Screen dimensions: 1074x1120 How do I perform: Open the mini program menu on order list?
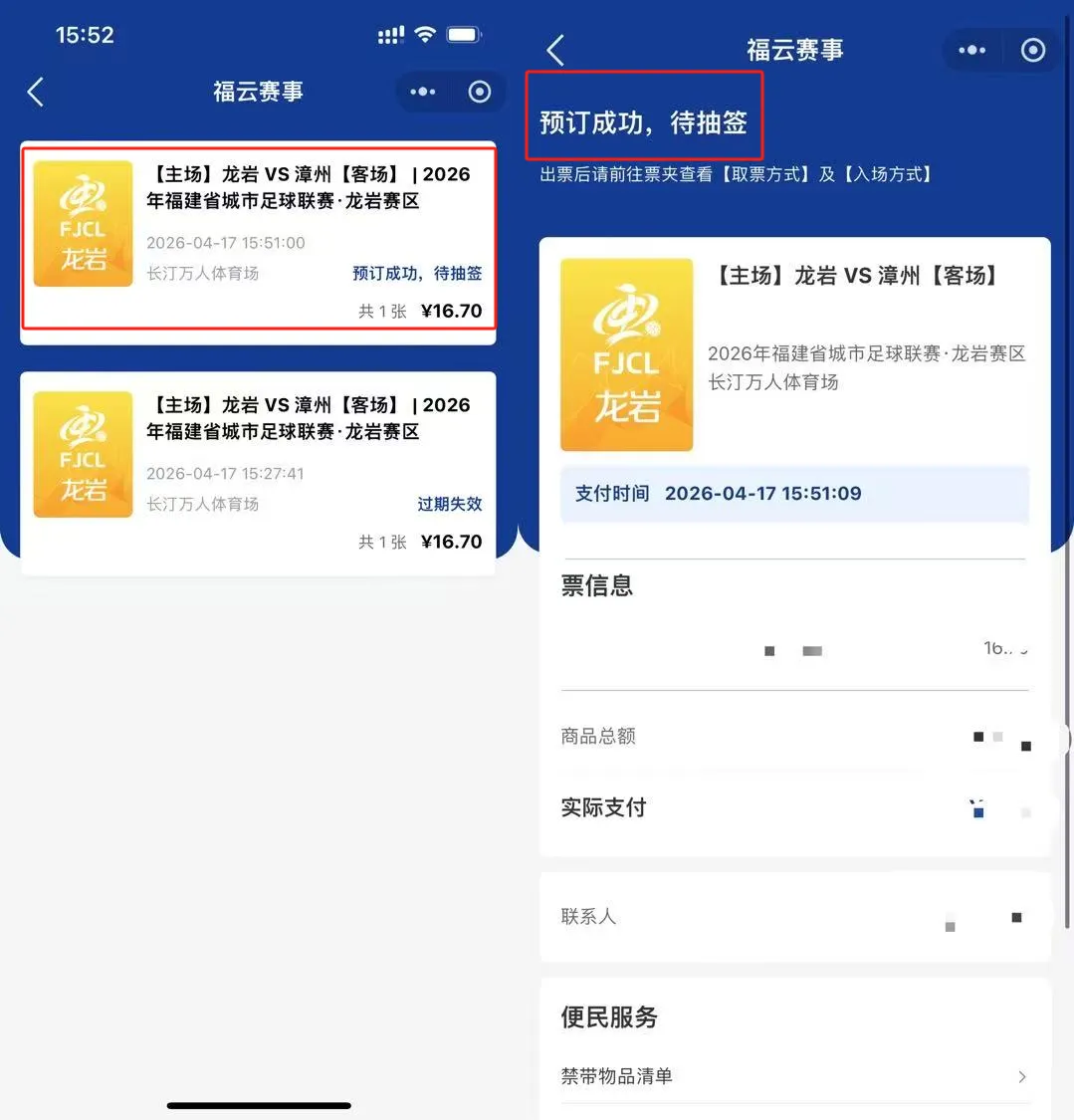pos(423,93)
